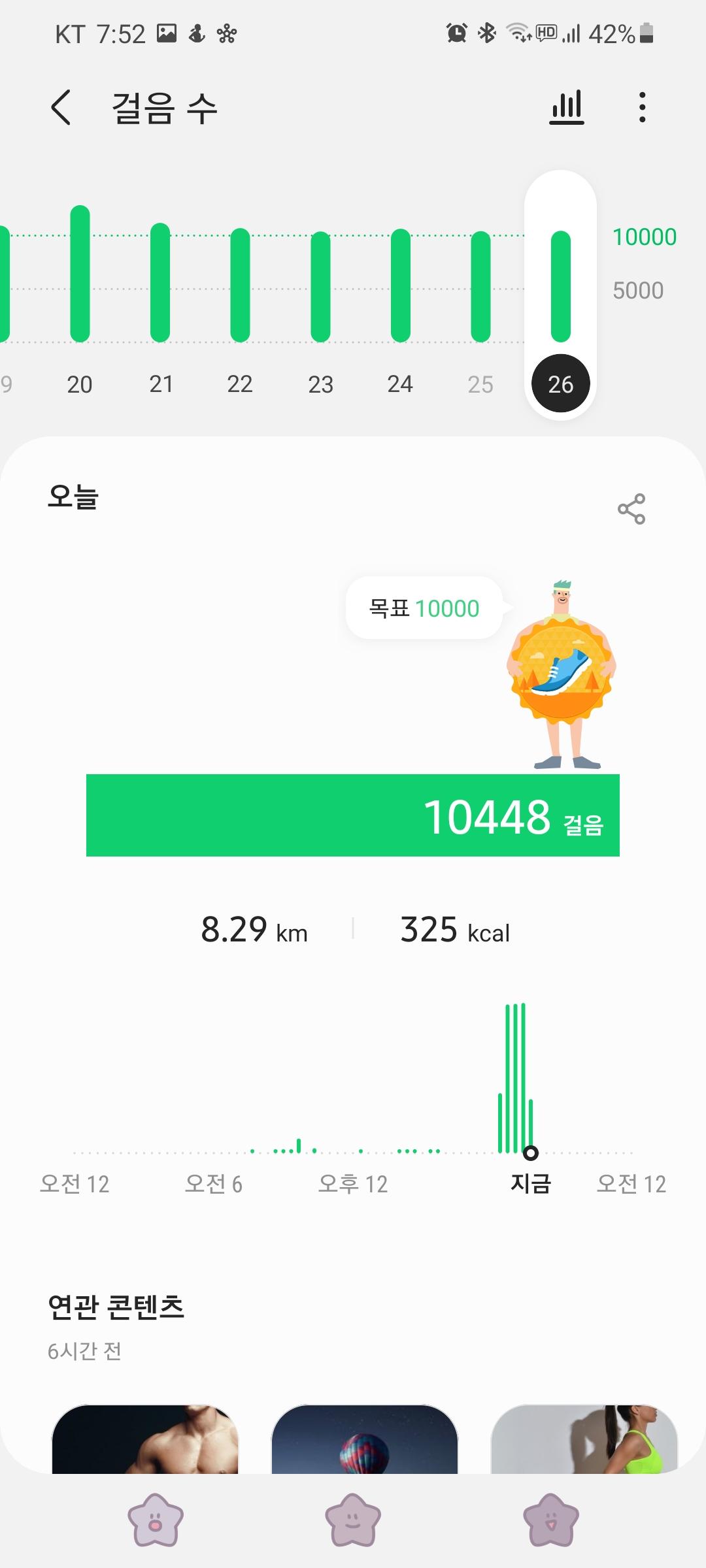Go back from the 걸음 수 screen
This screenshot has width=706, height=1568.
[61, 108]
